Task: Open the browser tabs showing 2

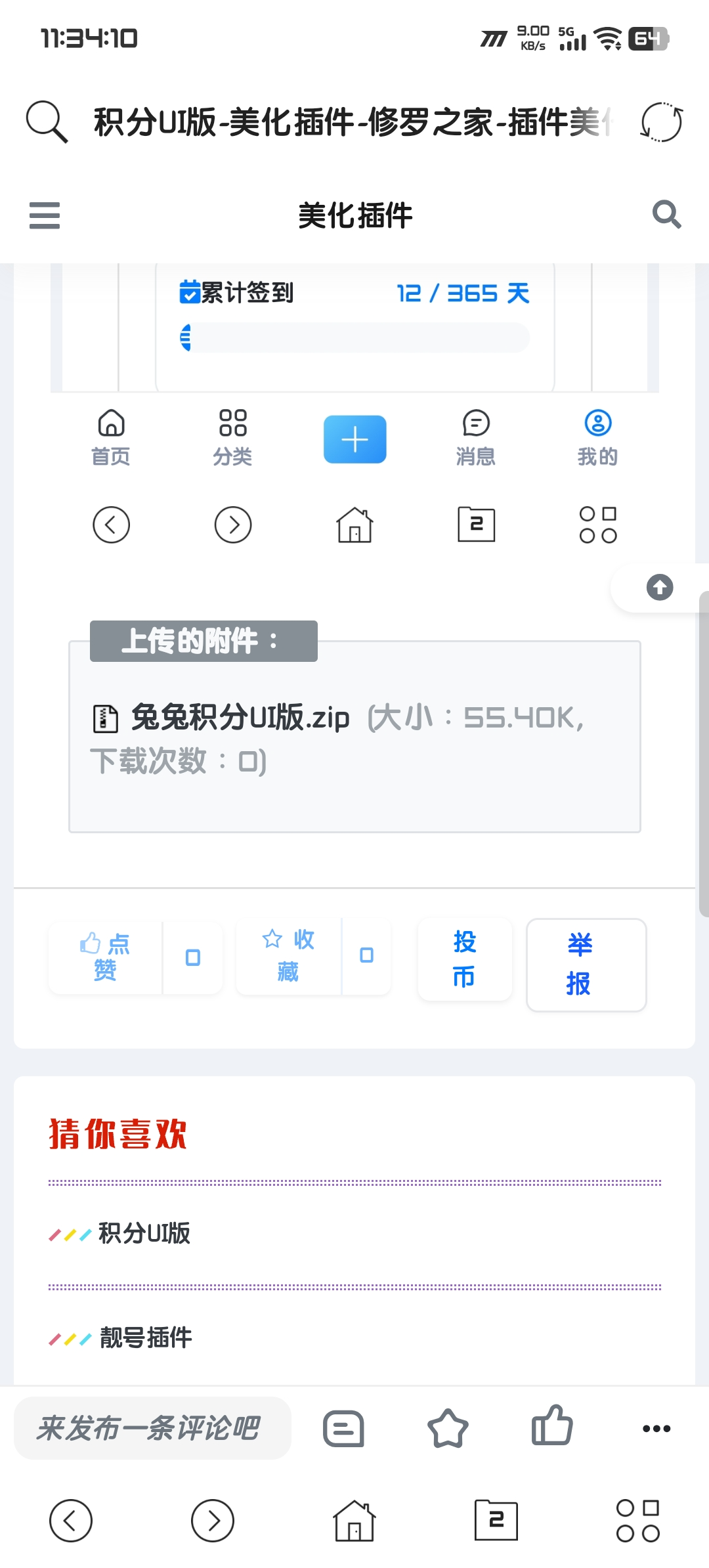Action: tap(496, 1520)
